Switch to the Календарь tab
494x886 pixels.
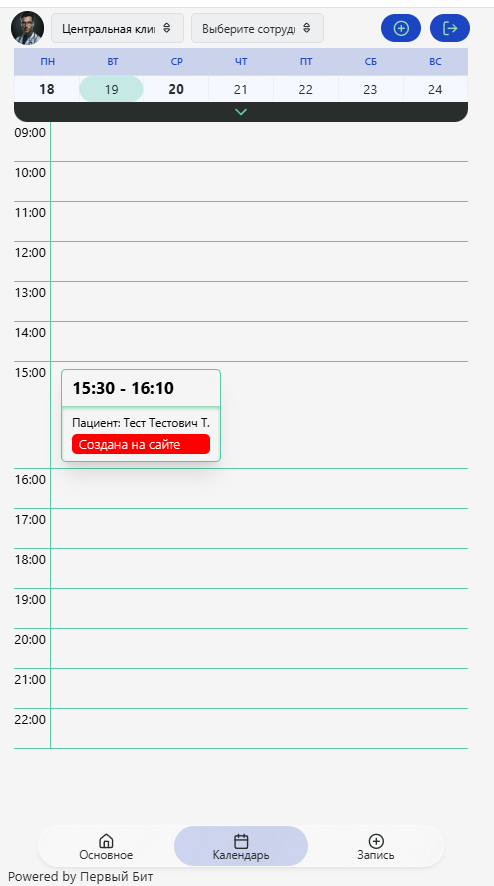click(241, 846)
